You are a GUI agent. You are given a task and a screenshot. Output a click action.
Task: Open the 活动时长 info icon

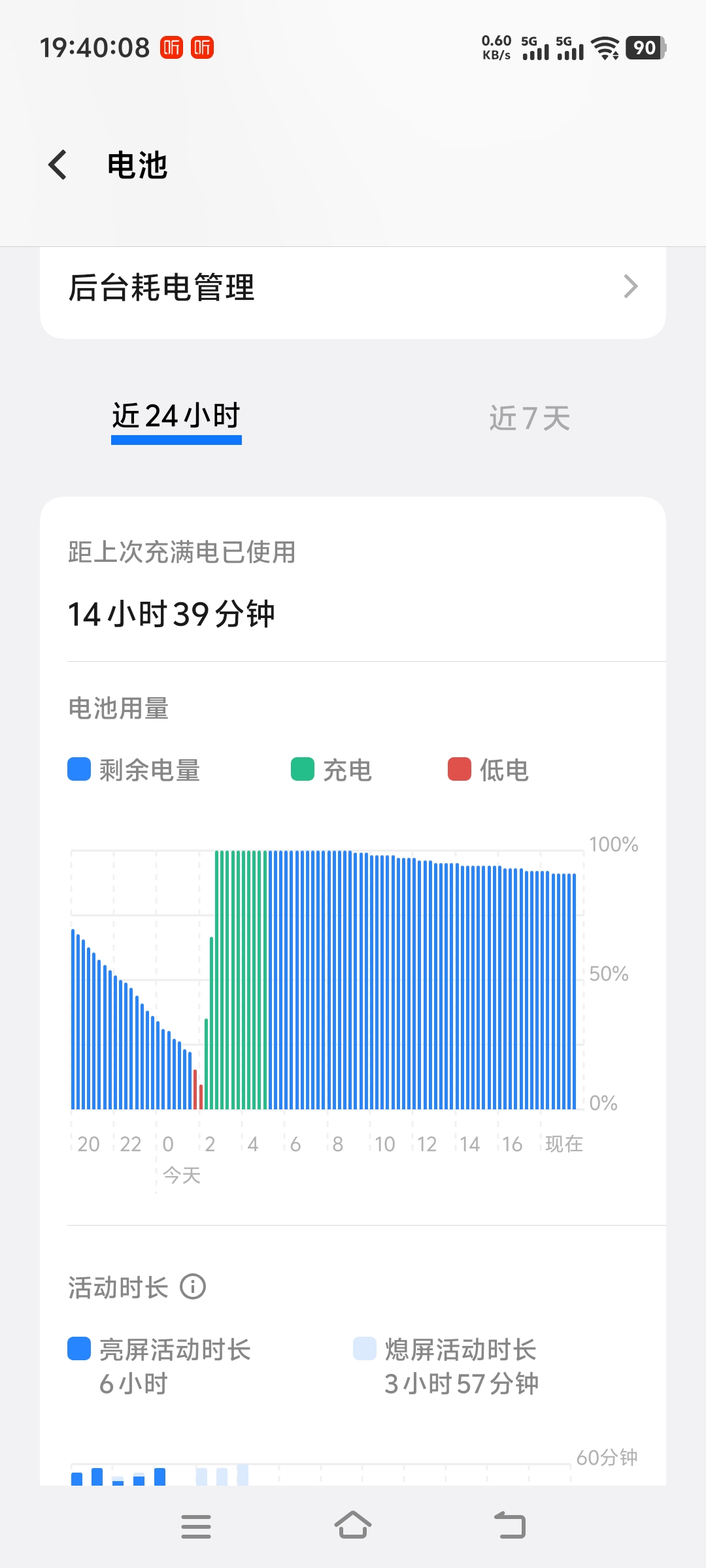click(193, 1287)
